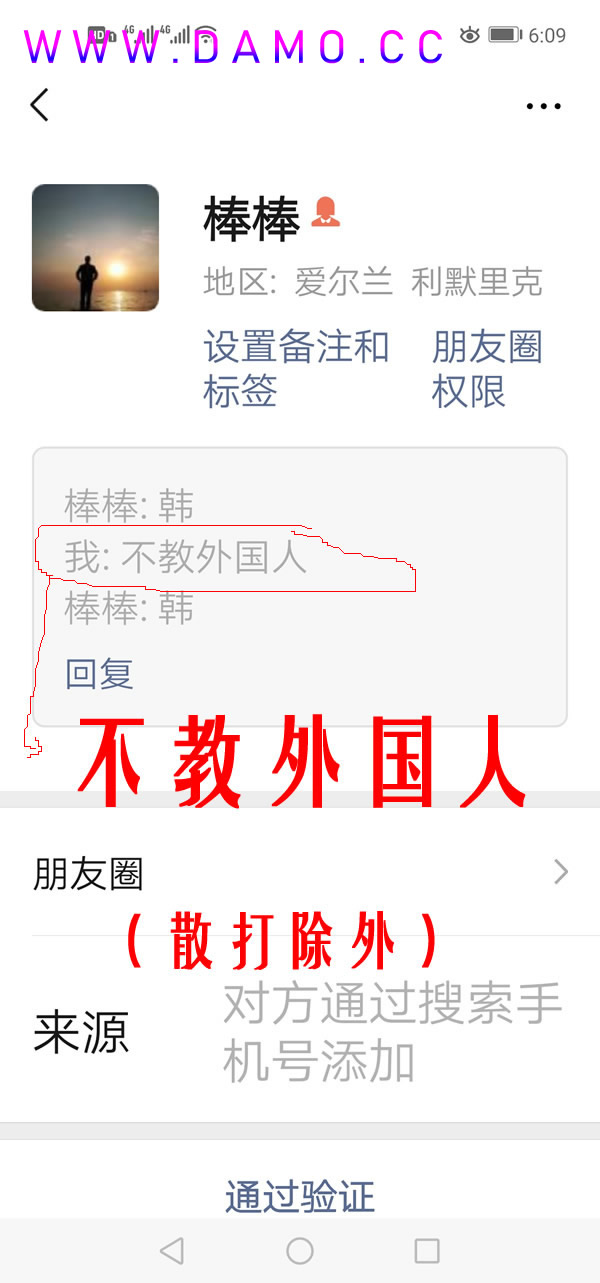View 棒棒's profile photo
The width and height of the screenshot is (600, 1283).
95,247
